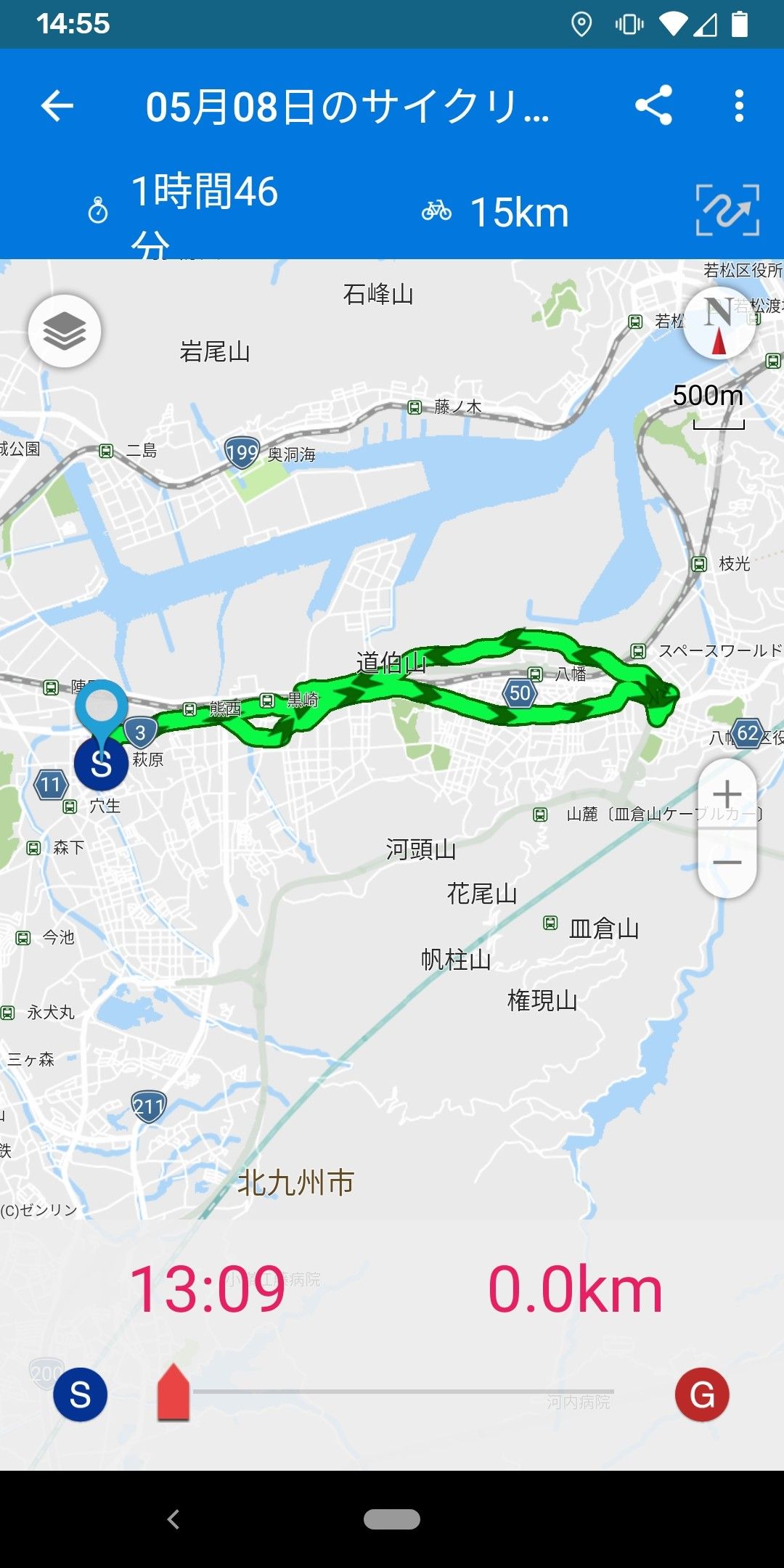The image size is (784, 1568).
Task: Share this cycling route
Action: click(653, 106)
